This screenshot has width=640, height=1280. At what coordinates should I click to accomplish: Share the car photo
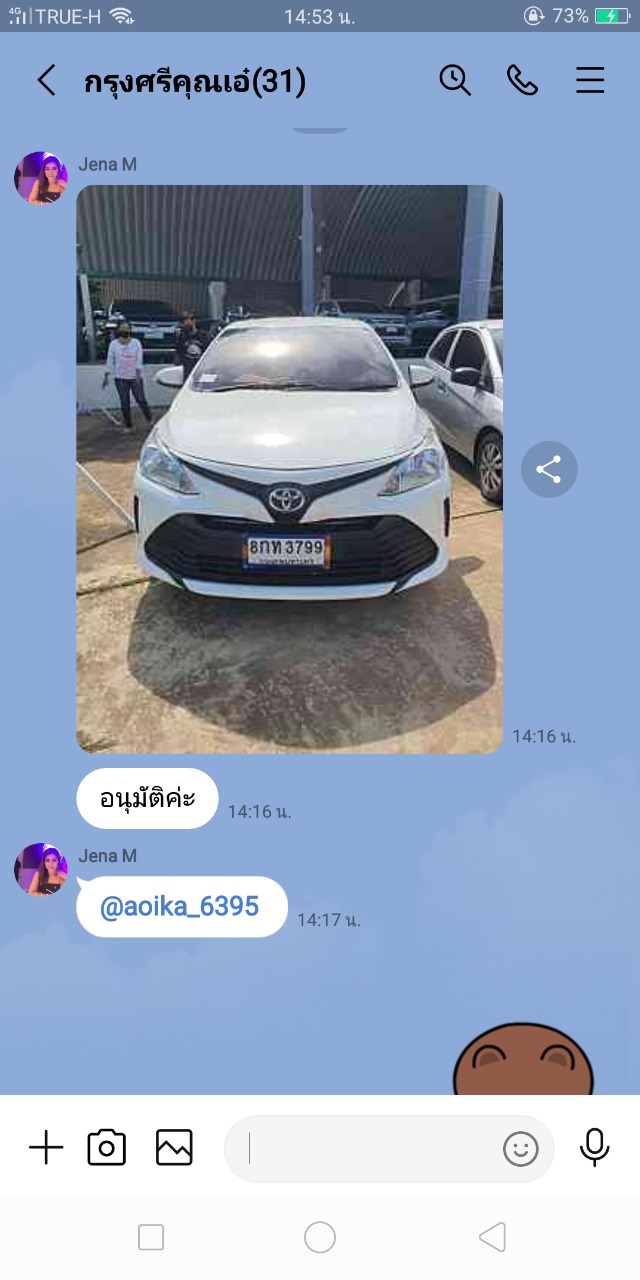tap(549, 469)
